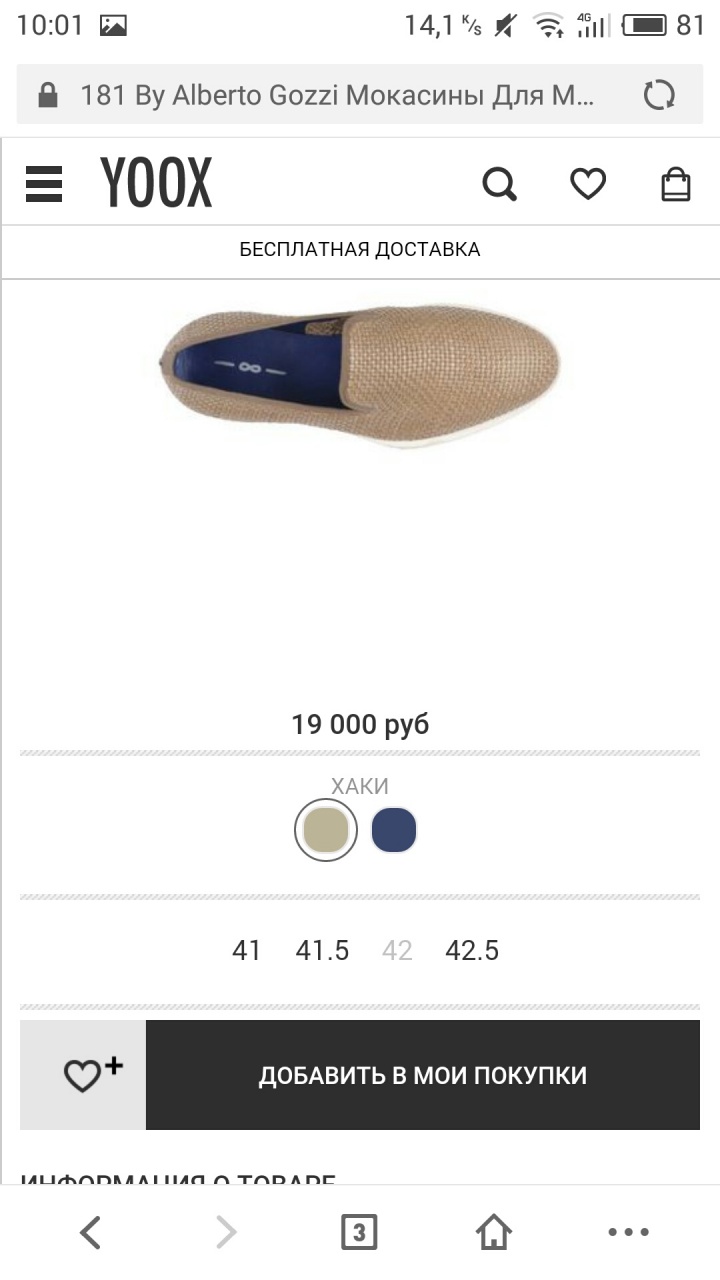Open the browser tabs switcher

(x=359, y=1232)
